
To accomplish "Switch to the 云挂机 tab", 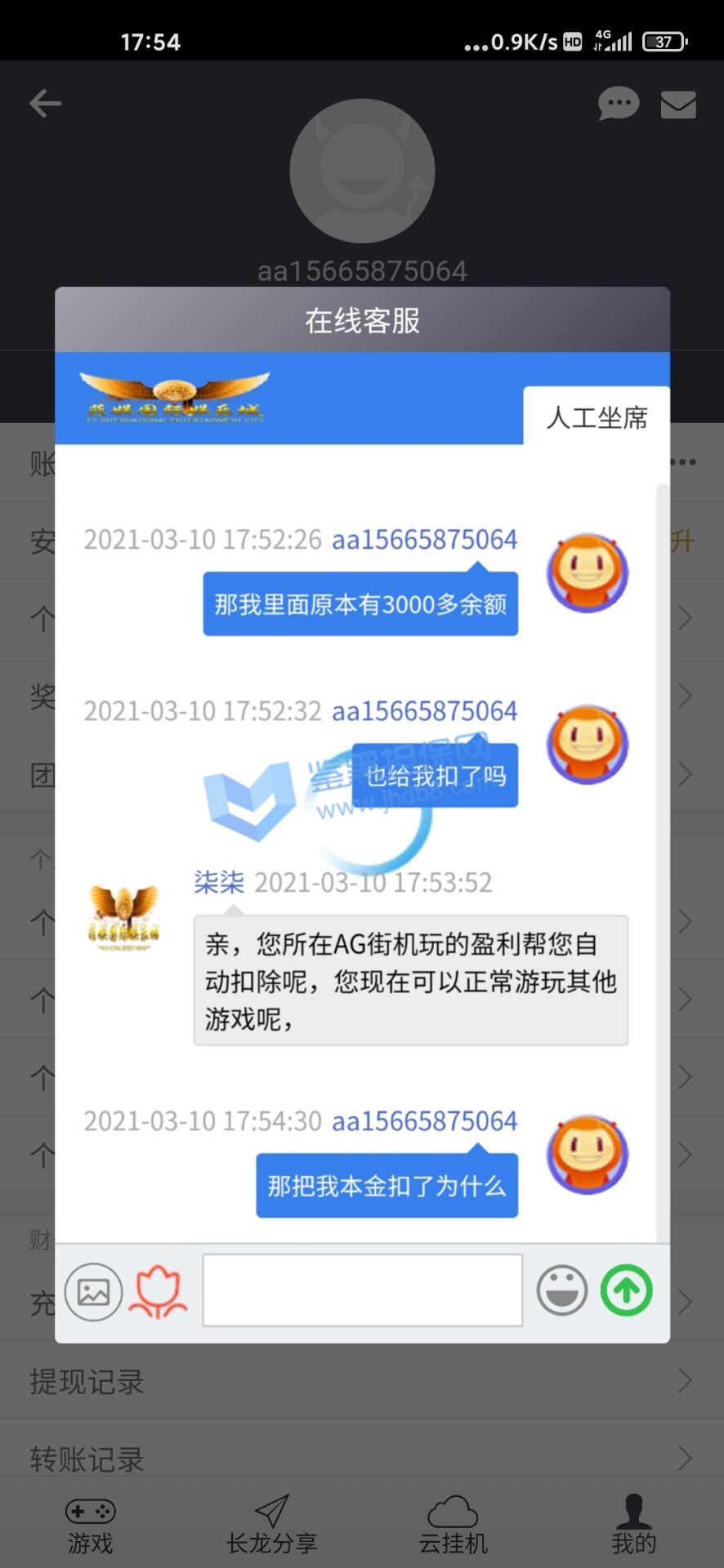I will click(453, 1525).
